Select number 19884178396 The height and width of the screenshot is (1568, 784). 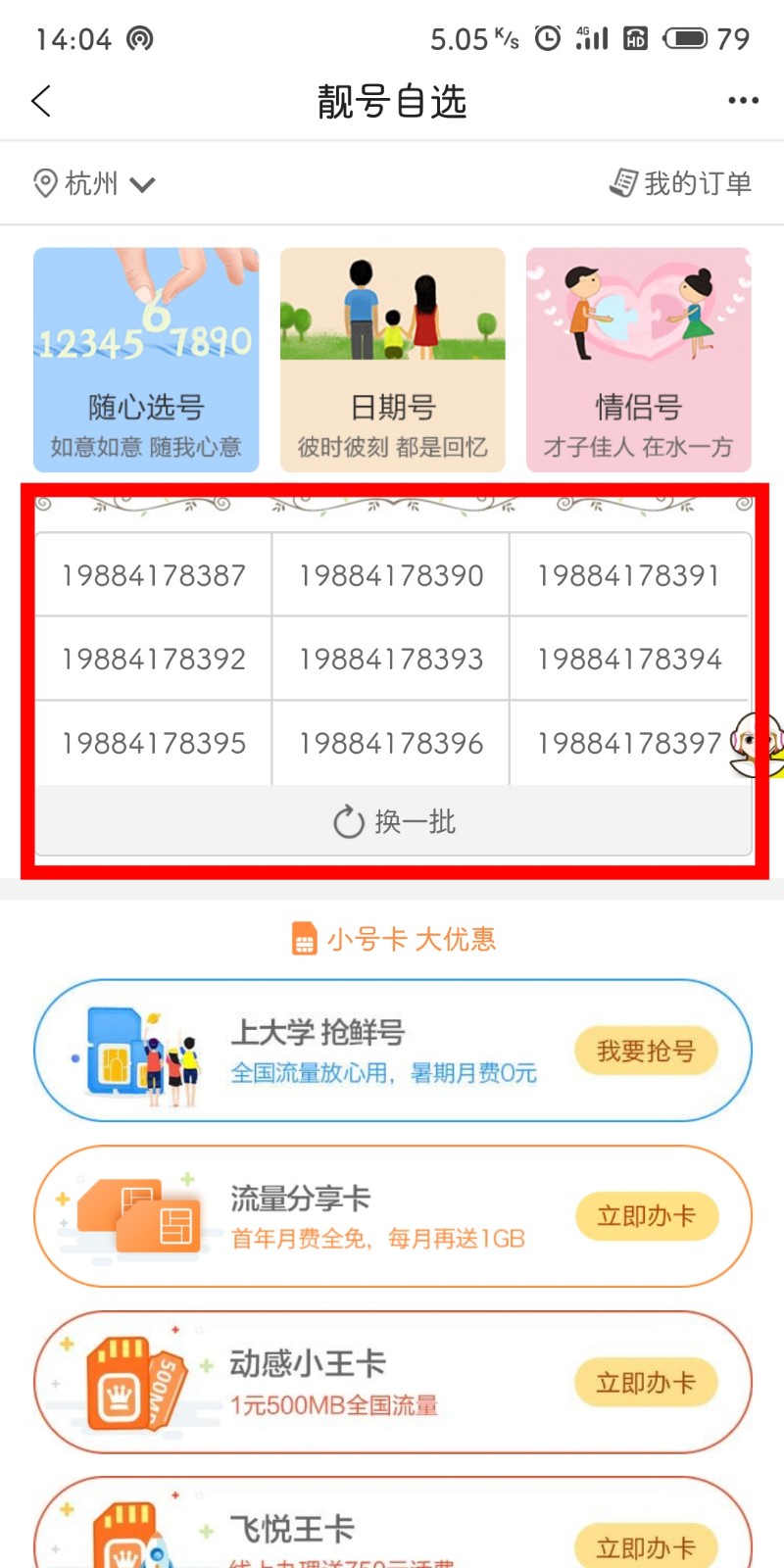(x=391, y=744)
